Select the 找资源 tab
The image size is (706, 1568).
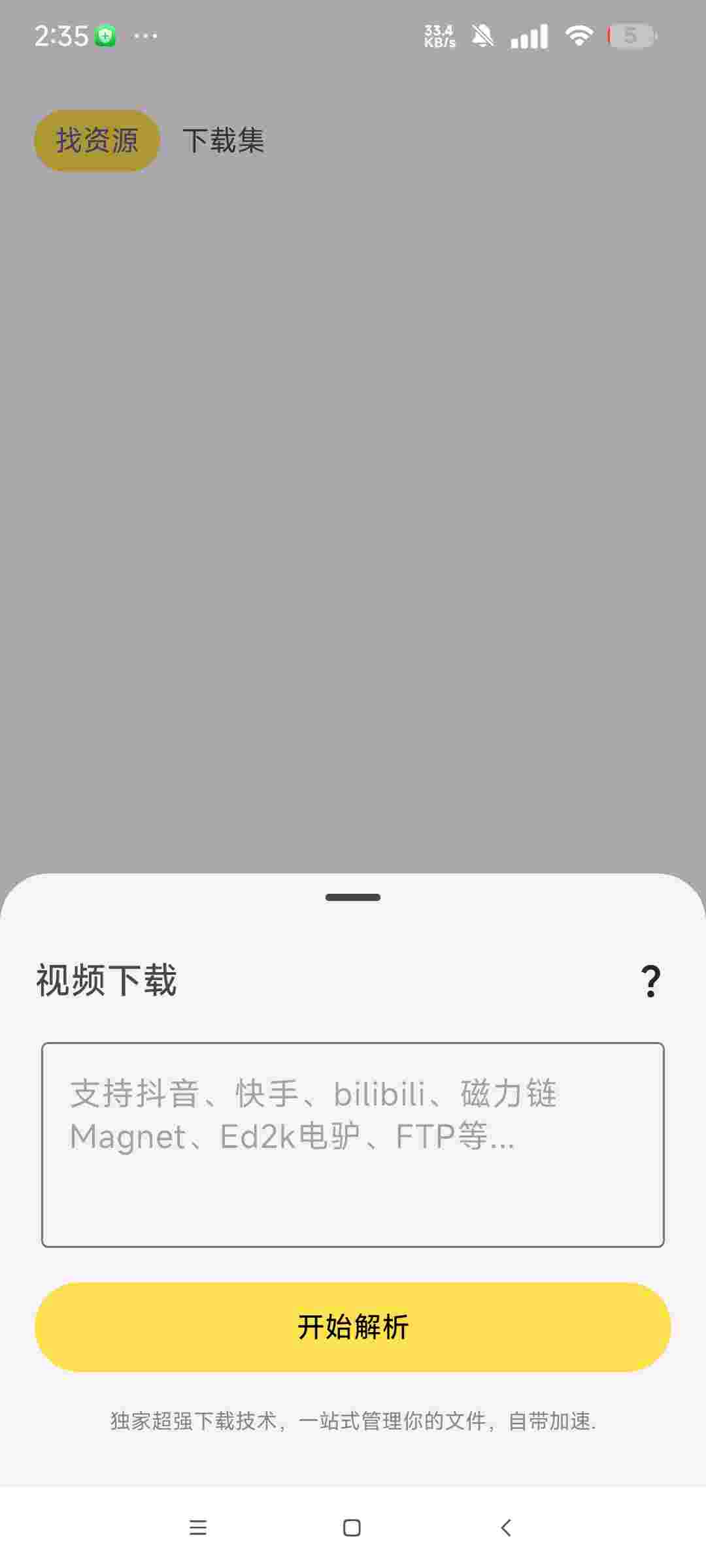pyautogui.click(x=97, y=140)
